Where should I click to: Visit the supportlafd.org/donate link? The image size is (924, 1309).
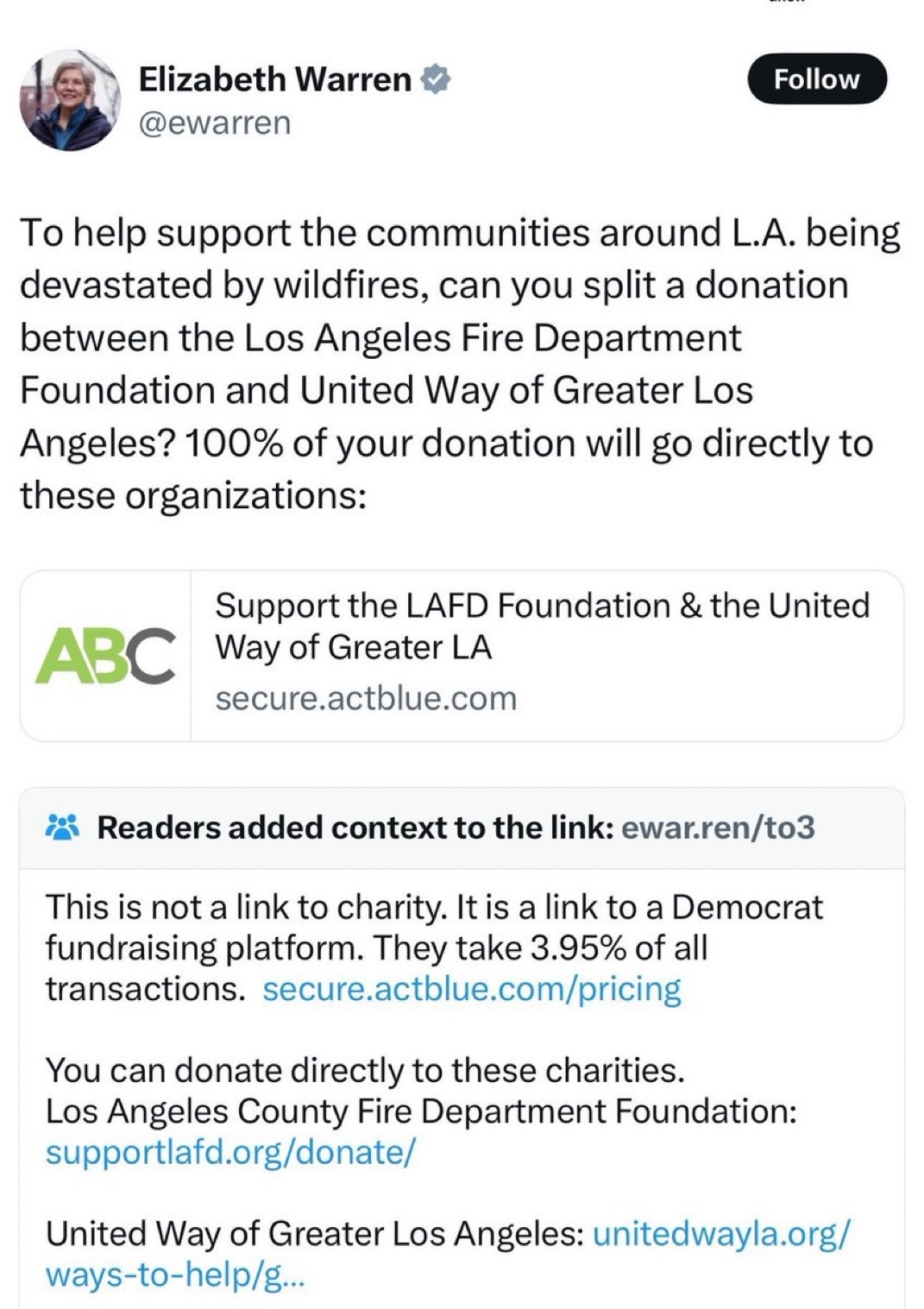coord(230,1152)
